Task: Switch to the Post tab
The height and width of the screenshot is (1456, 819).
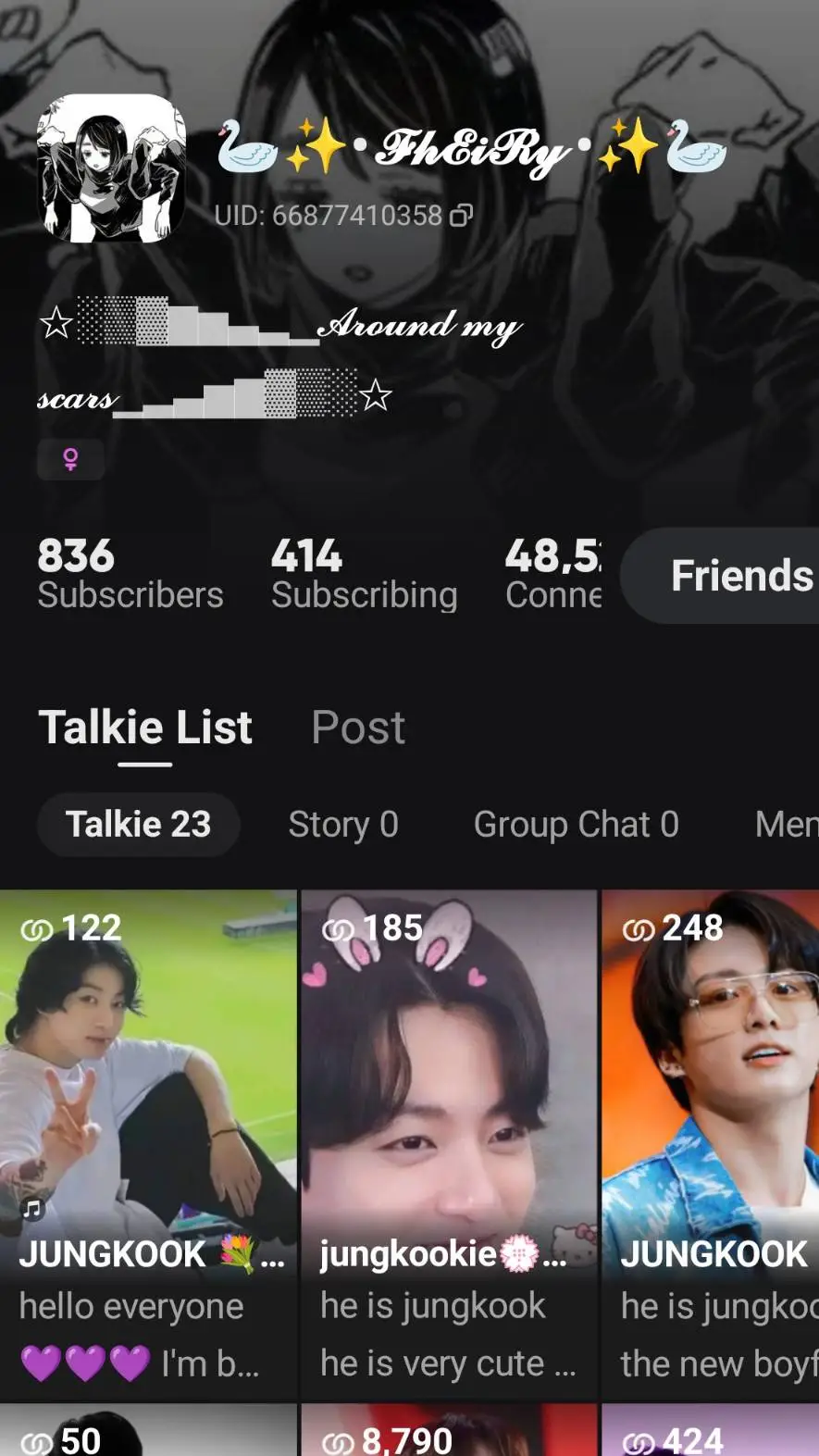Action: coord(358,728)
